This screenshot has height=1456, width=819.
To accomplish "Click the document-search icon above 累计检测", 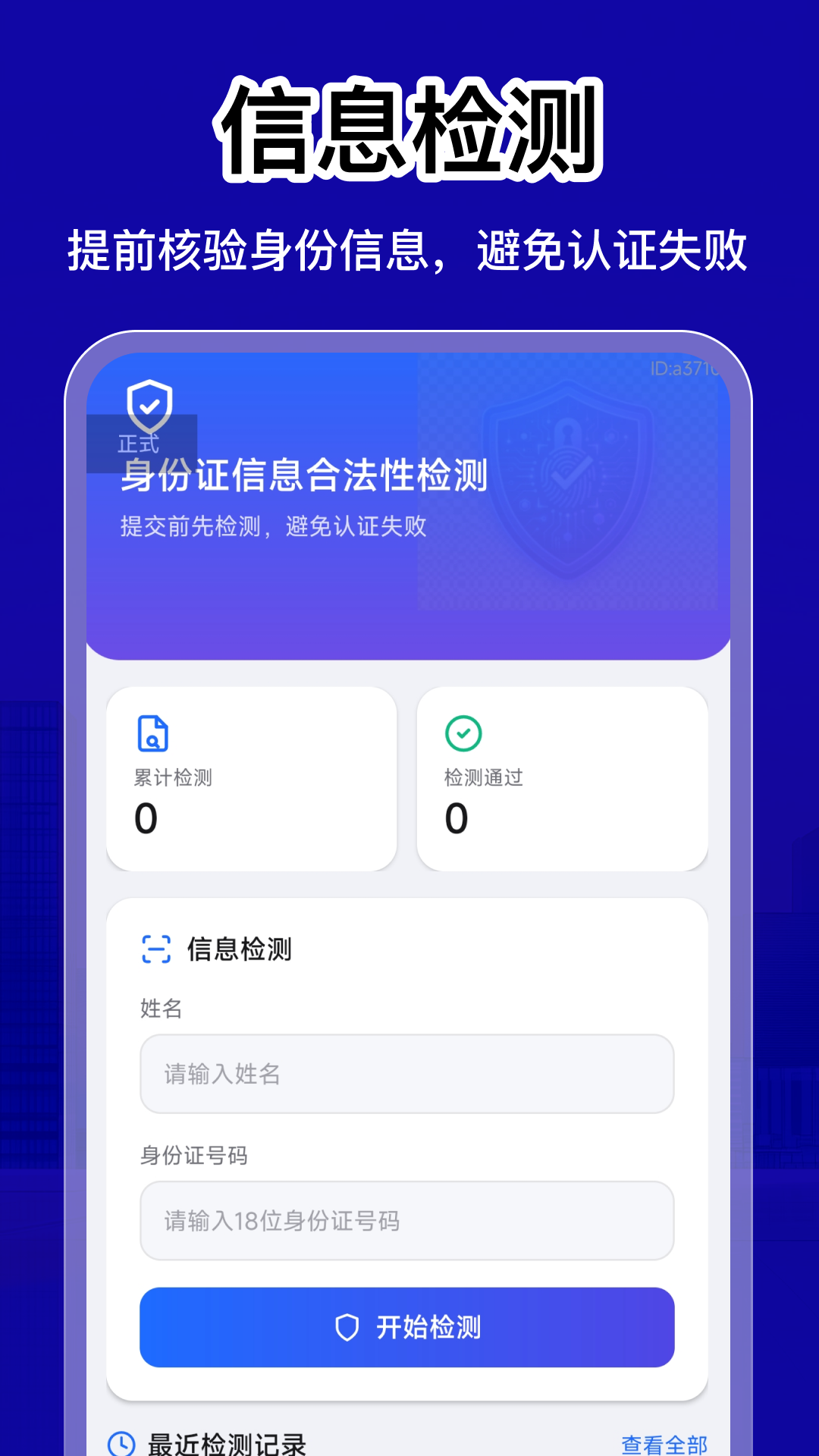I will pyautogui.click(x=151, y=734).
